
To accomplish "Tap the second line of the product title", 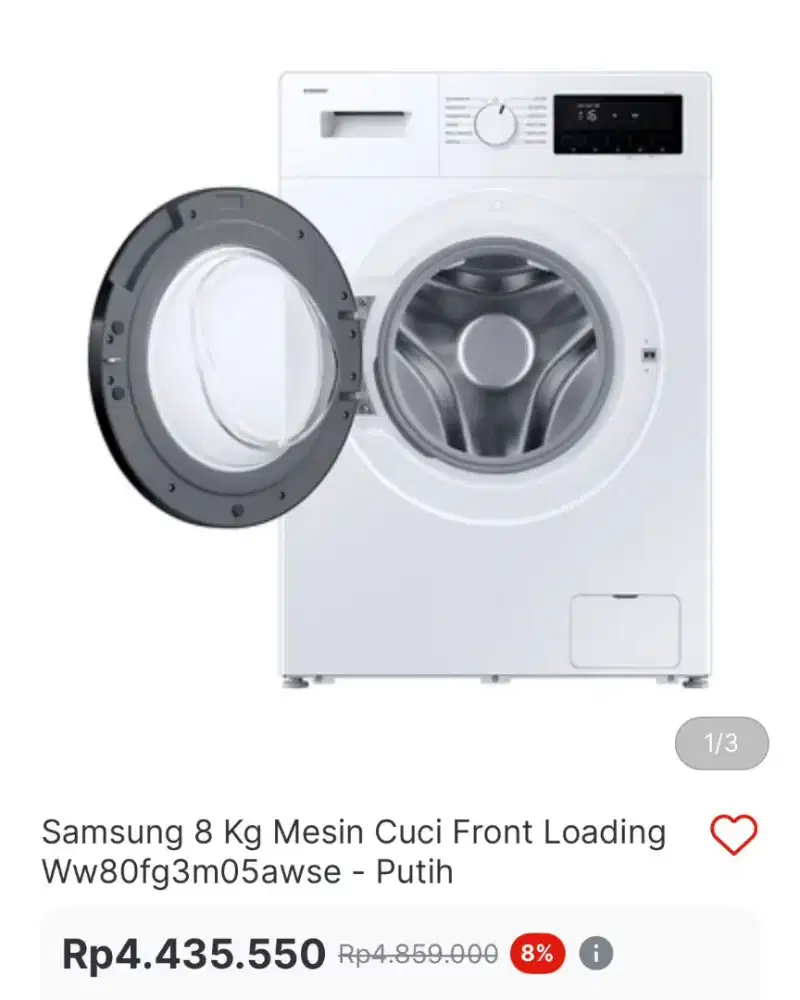I will coord(250,872).
